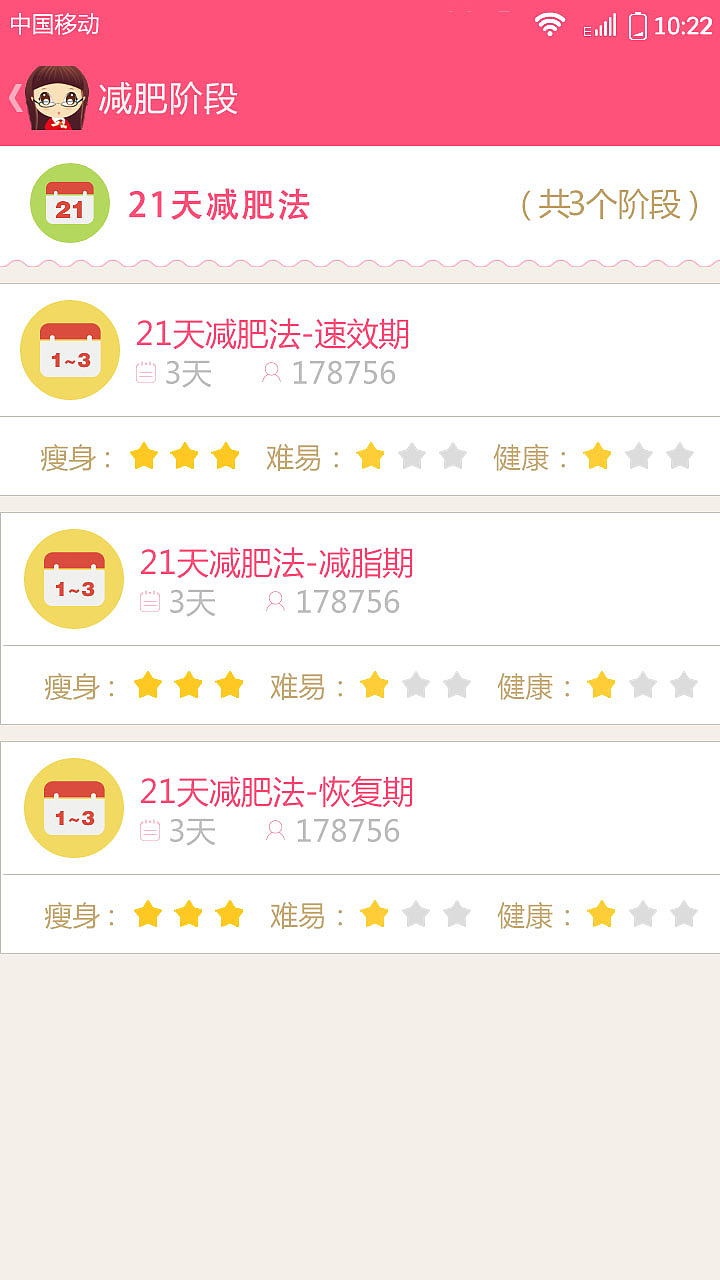
Task: Click the small calendar icon beside 3天 under 减脂期
Action: pyautogui.click(x=148, y=602)
